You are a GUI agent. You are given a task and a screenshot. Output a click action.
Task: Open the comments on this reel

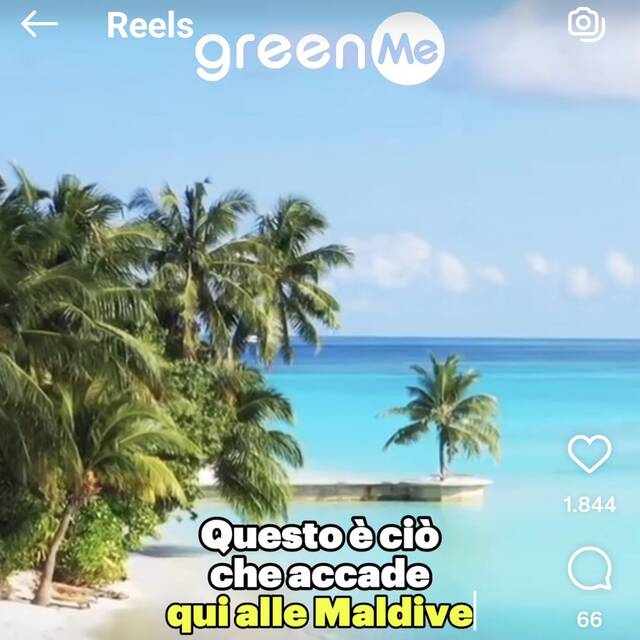click(589, 570)
